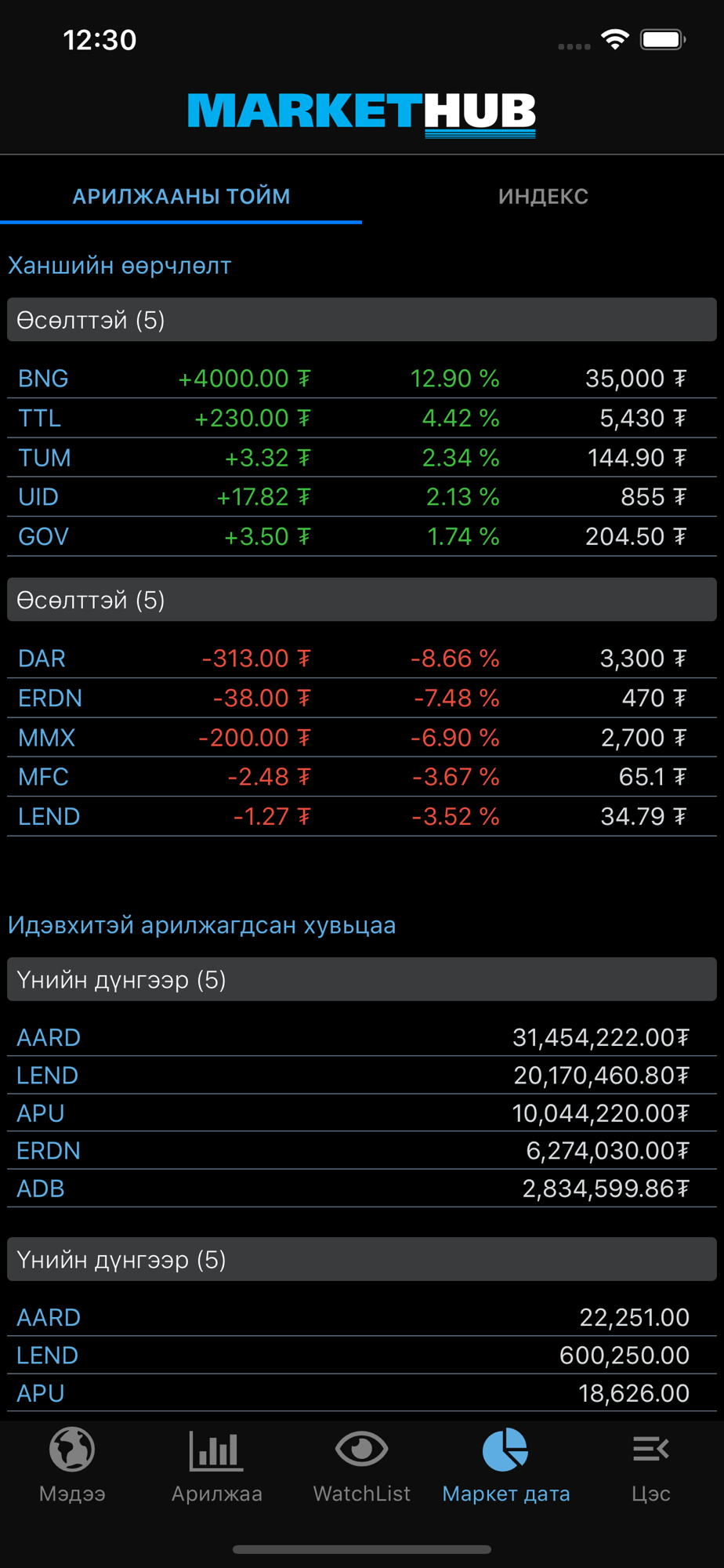Open the AARD row showing 31,454,222.00₮
The image size is (724, 1568).
362,1037
